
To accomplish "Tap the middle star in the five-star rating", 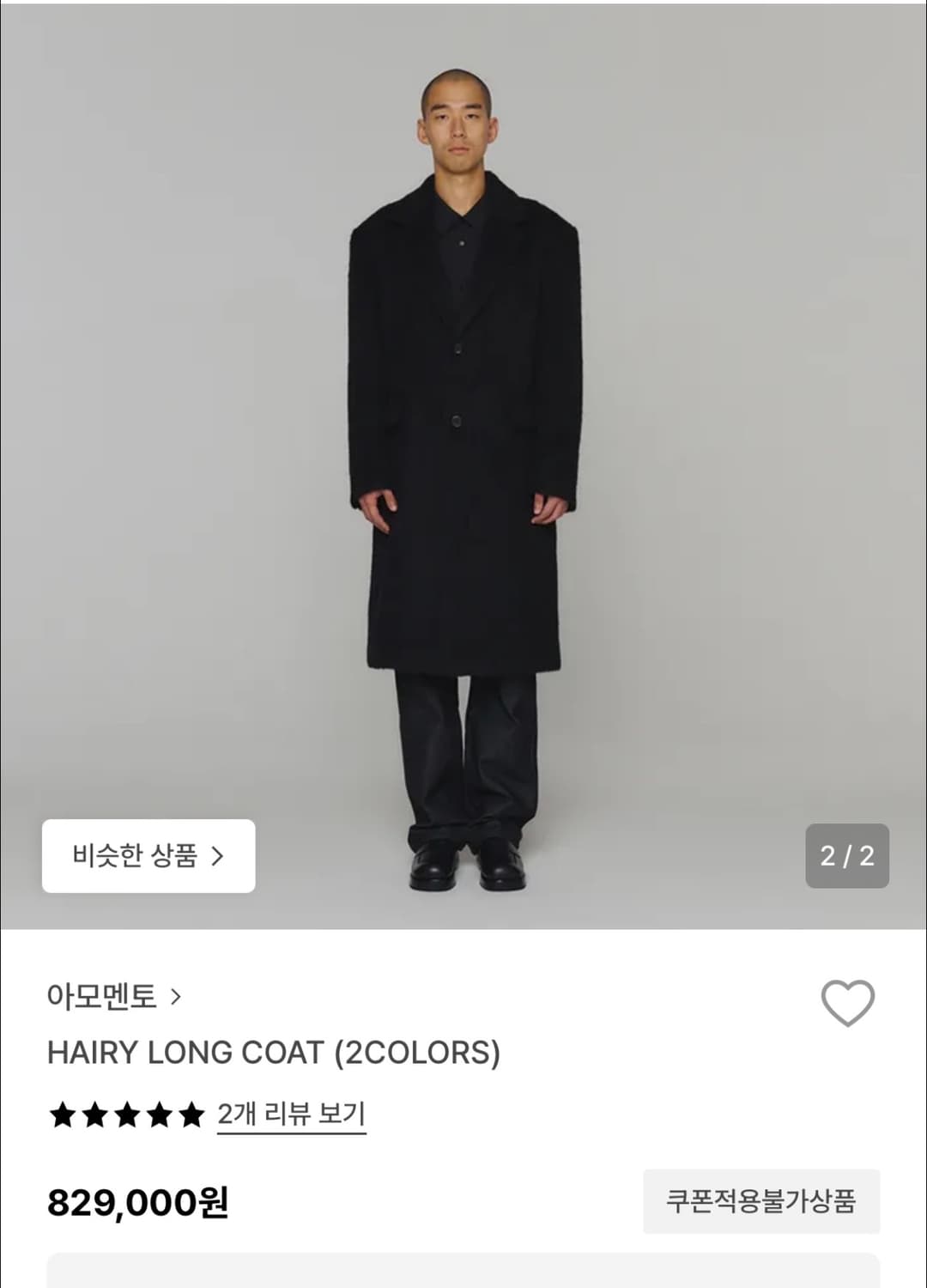I will coord(127,1115).
